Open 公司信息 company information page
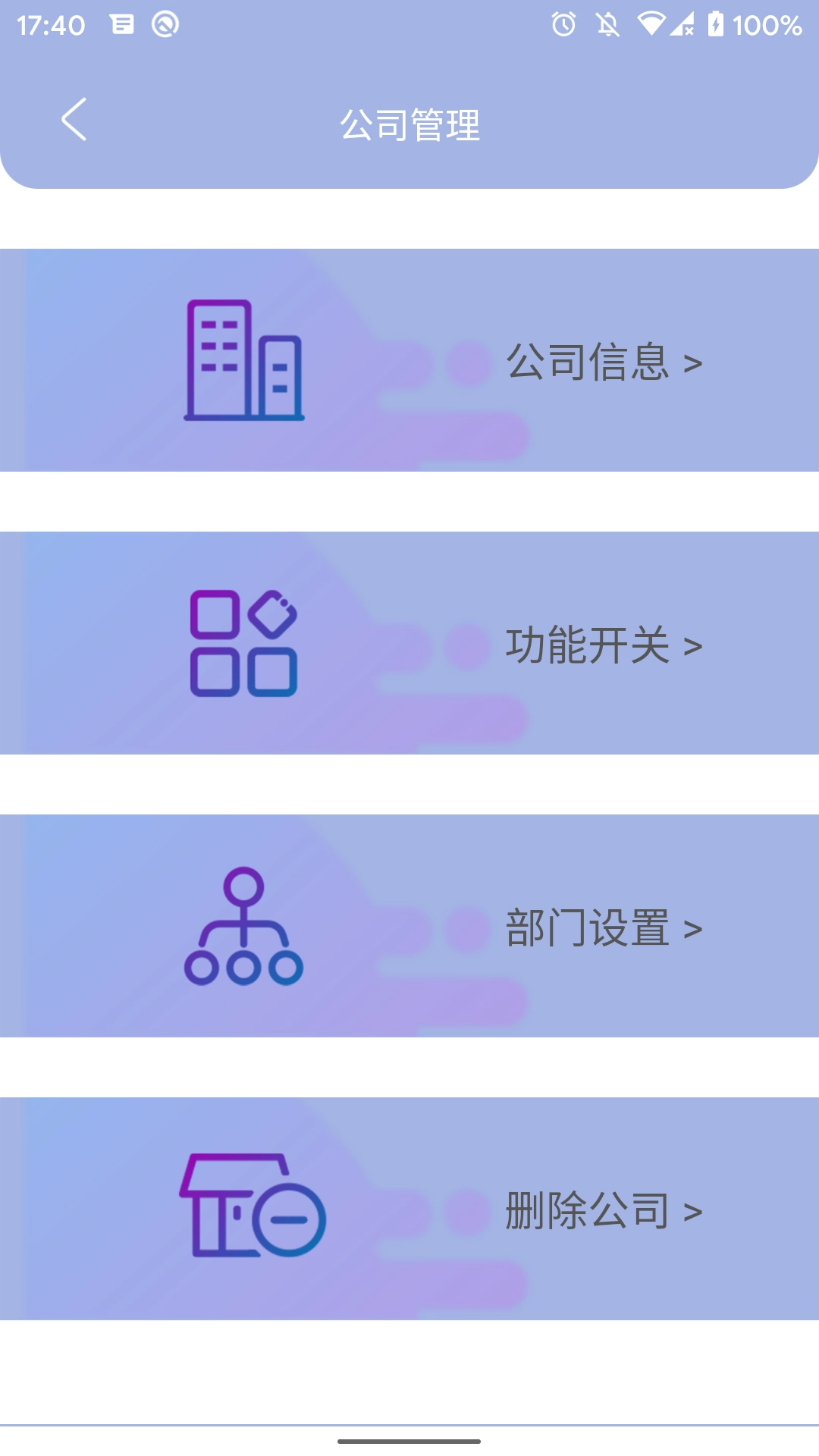This screenshot has height=1456, width=819. [x=591, y=362]
